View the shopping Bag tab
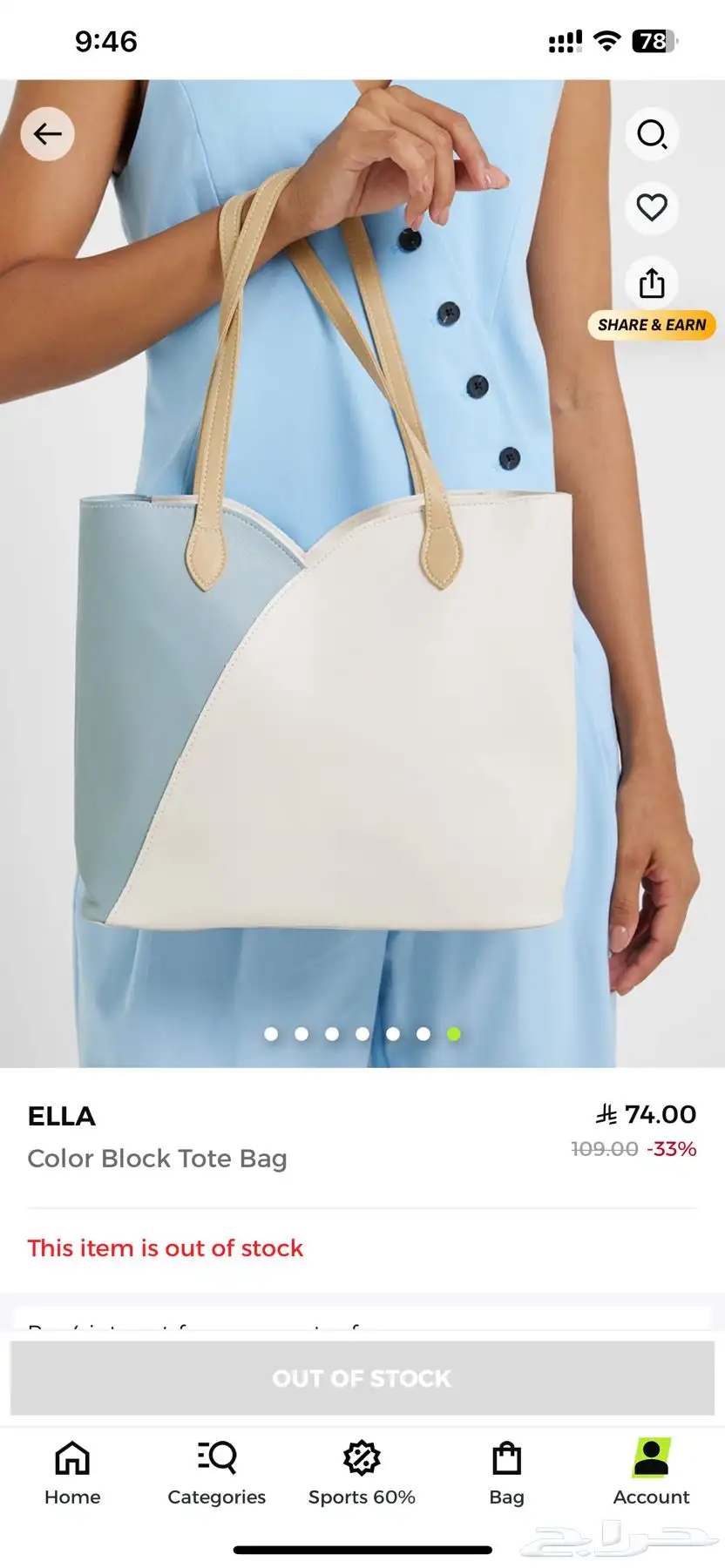 pos(506,1474)
